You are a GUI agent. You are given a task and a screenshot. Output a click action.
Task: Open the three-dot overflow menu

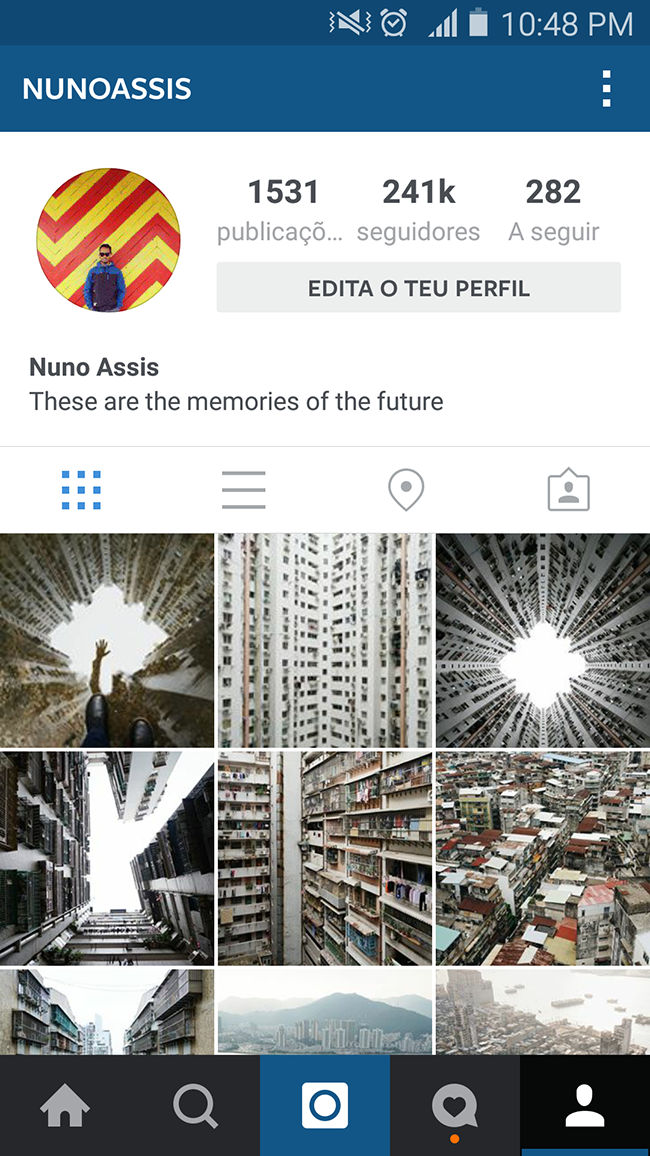[x=606, y=89]
